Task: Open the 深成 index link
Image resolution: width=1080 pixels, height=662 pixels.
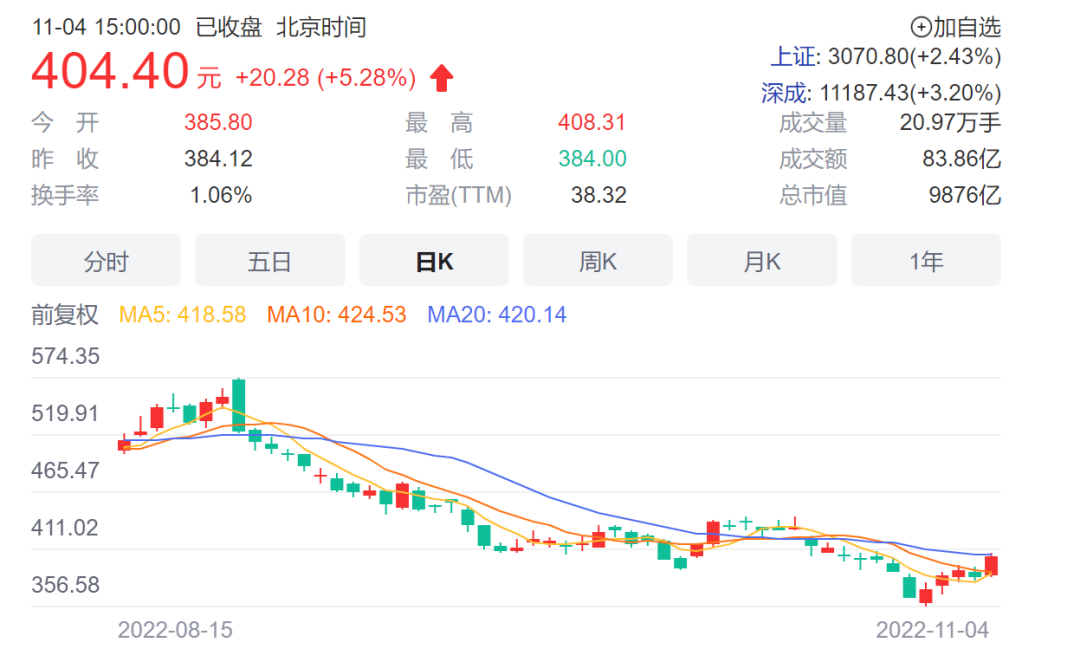Action: click(x=784, y=93)
